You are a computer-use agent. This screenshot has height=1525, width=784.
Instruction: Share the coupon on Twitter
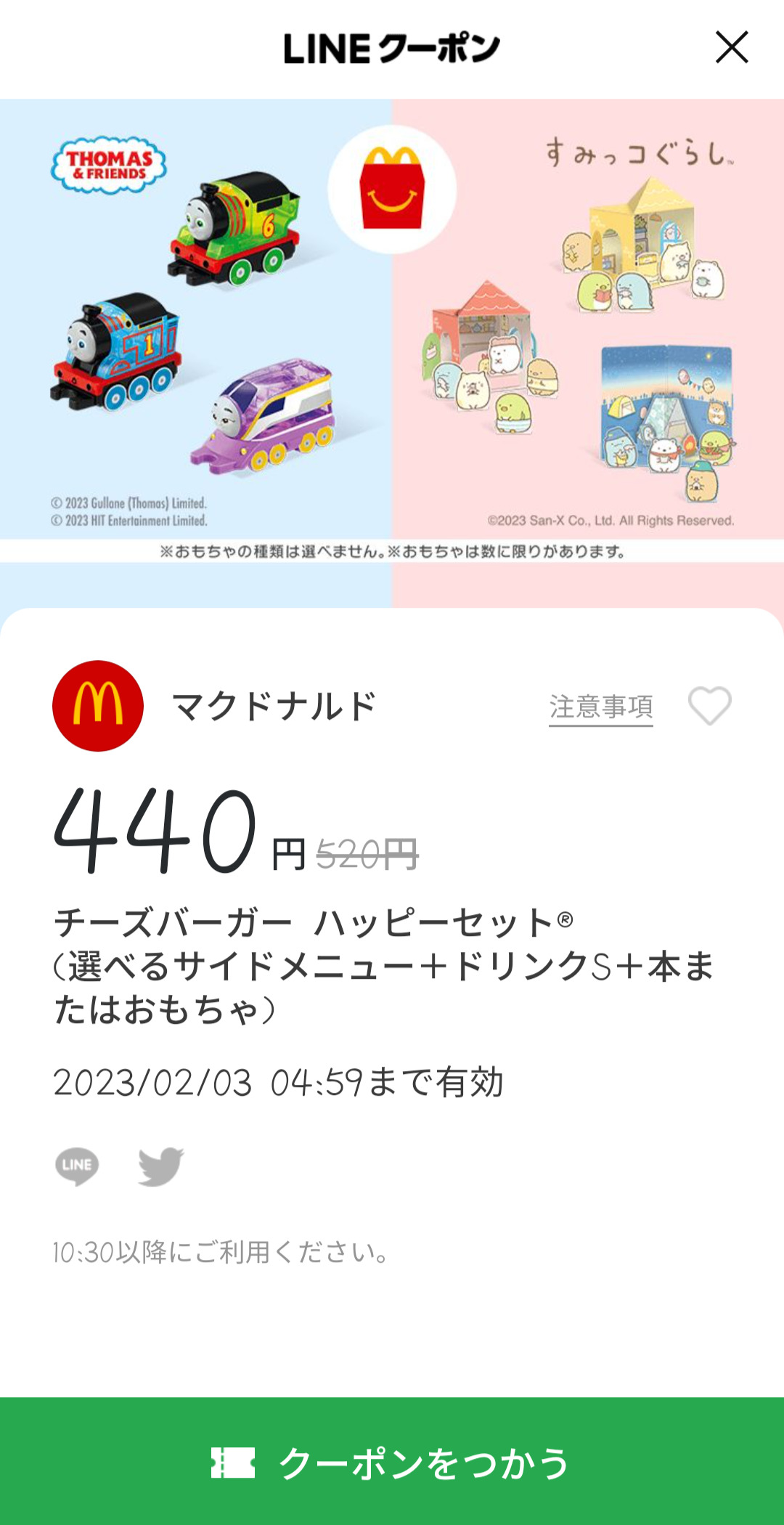click(160, 1166)
